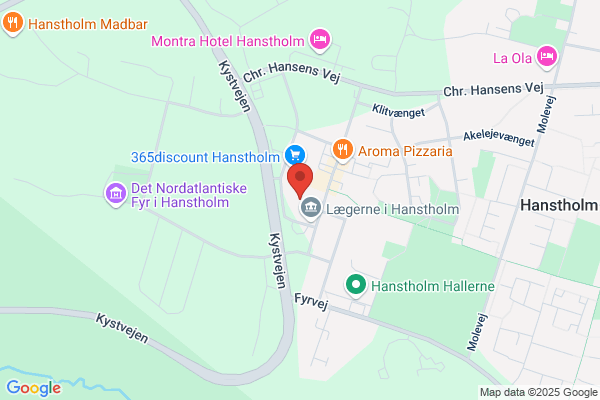The image size is (600, 400).
Task: Tap the Lægerne i Hanstholm marker
Action: click(310, 209)
